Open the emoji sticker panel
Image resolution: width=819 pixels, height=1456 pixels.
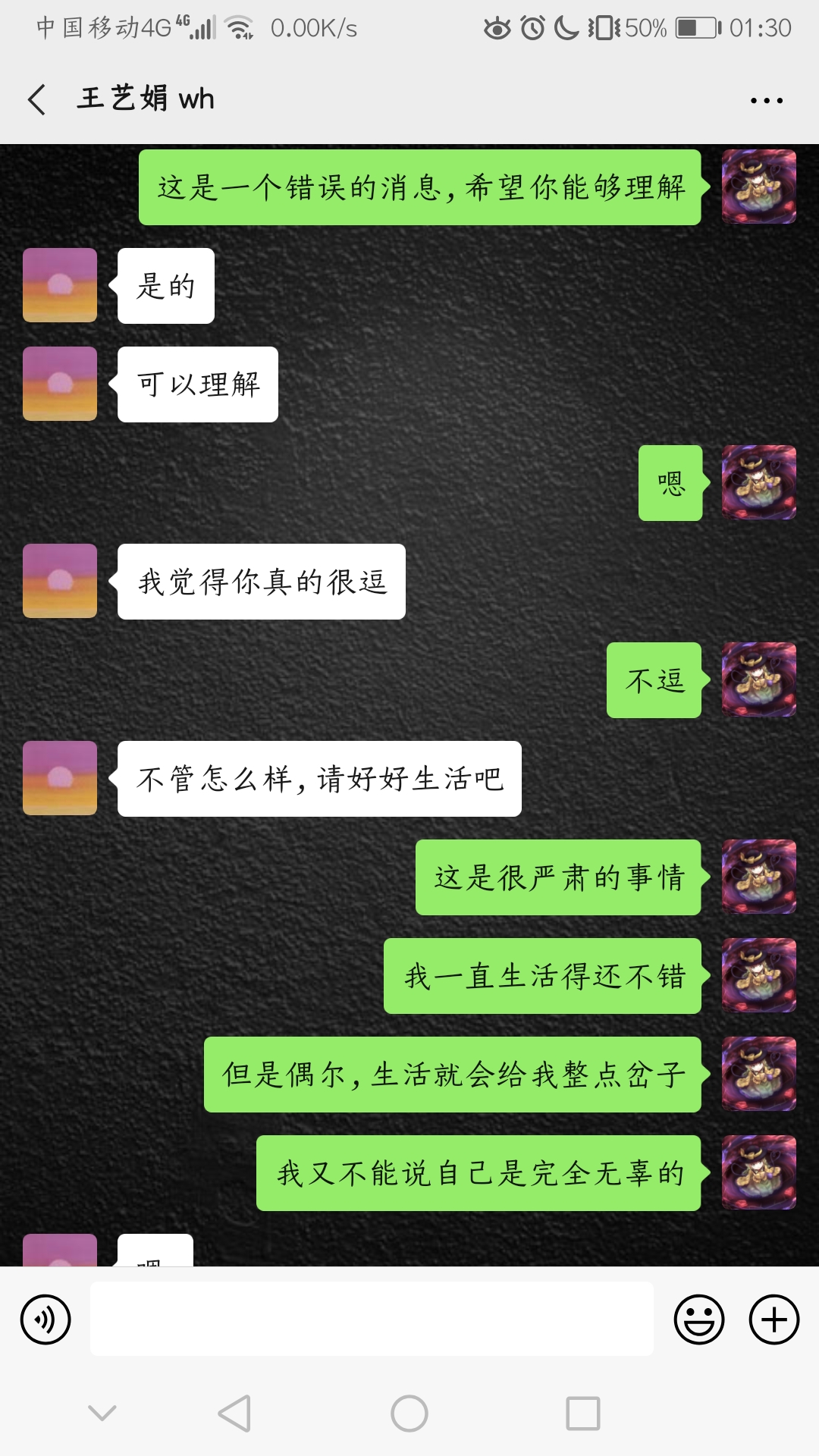pyautogui.click(x=698, y=1319)
